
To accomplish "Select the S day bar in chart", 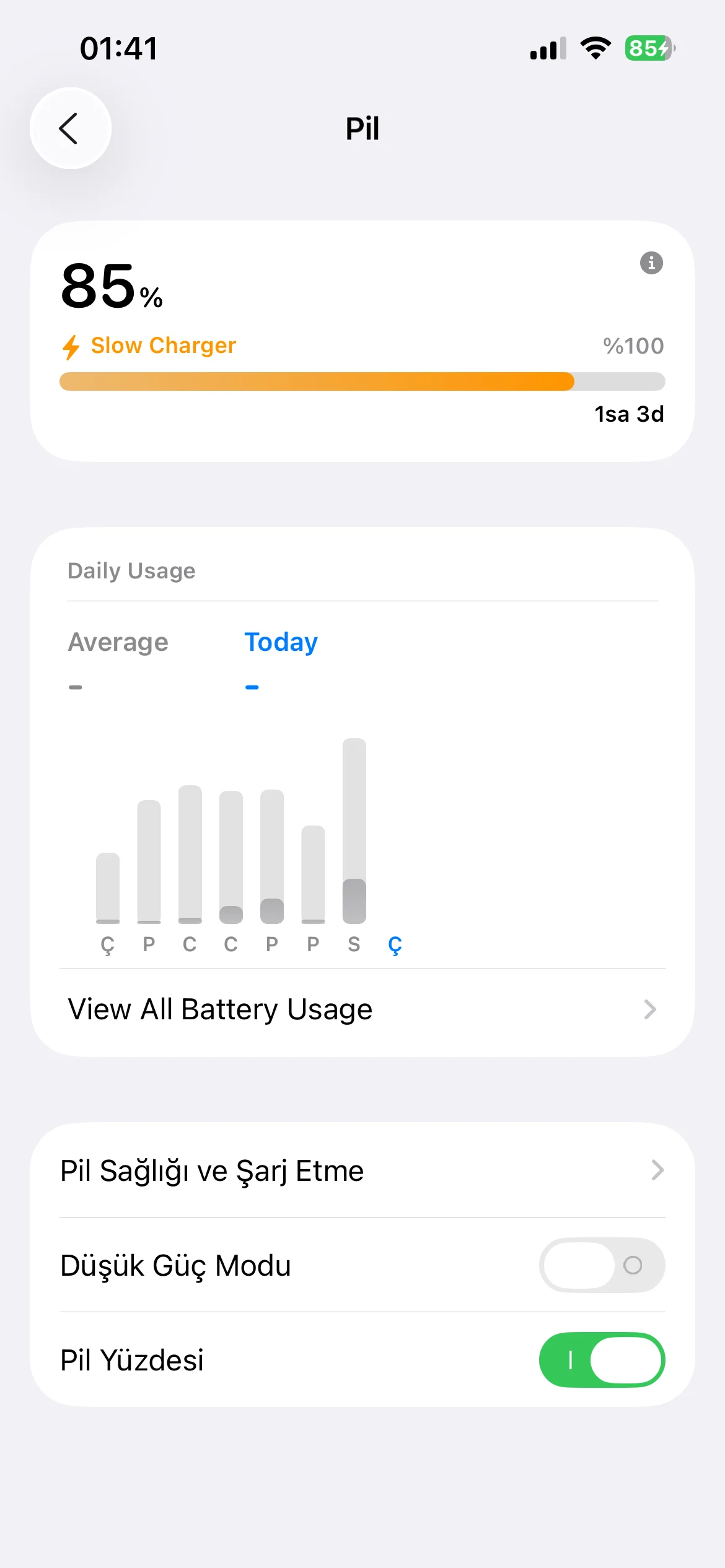I will pos(354,830).
